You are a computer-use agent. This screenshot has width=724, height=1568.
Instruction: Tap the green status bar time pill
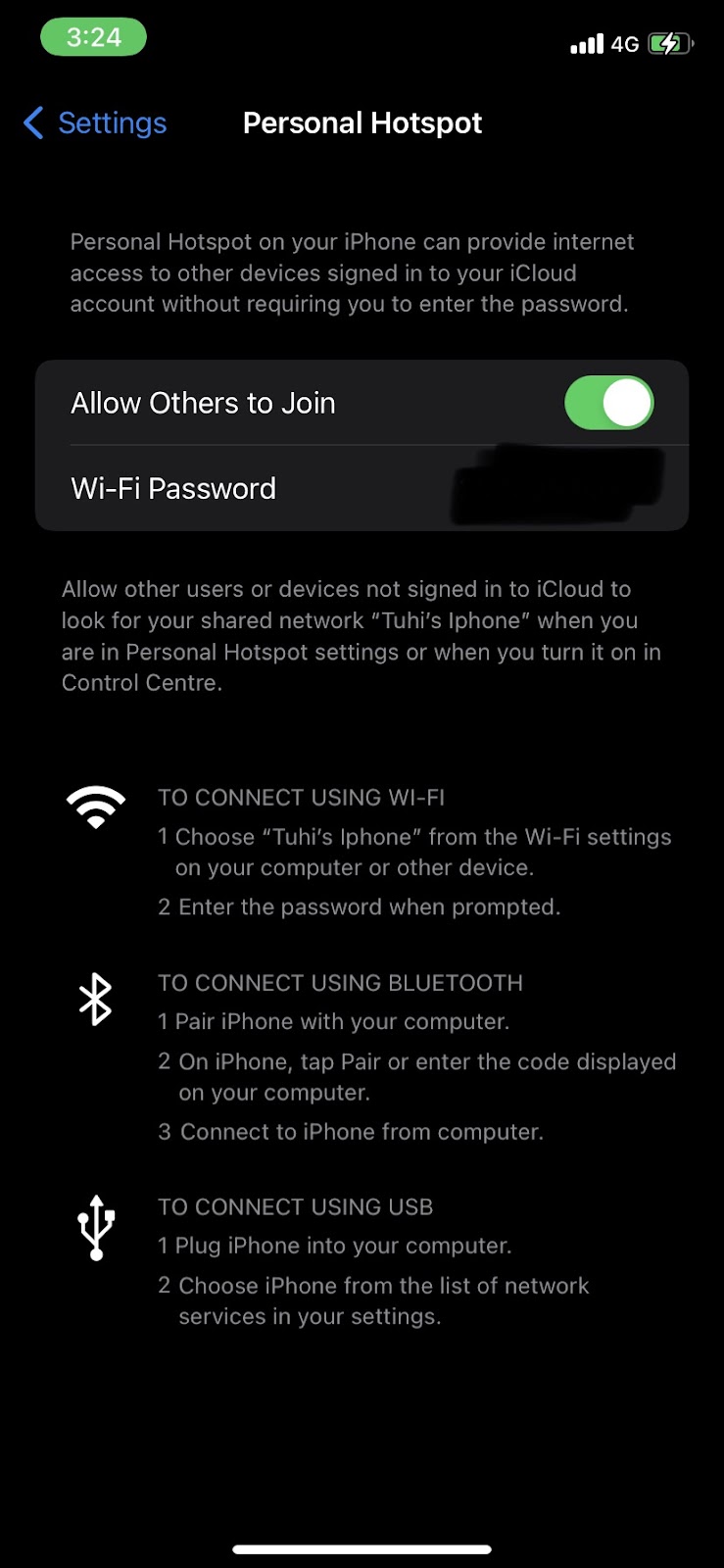tap(93, 37)
